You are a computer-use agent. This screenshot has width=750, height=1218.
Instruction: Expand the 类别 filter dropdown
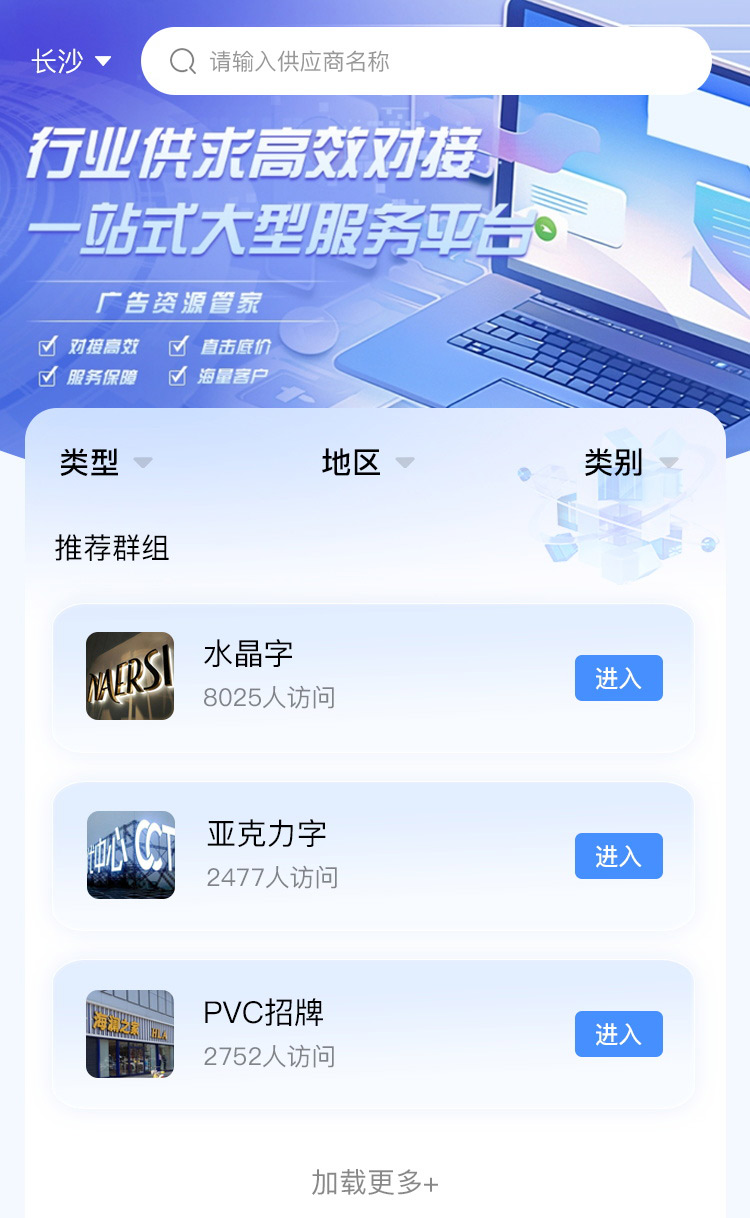tap(630, 463)
